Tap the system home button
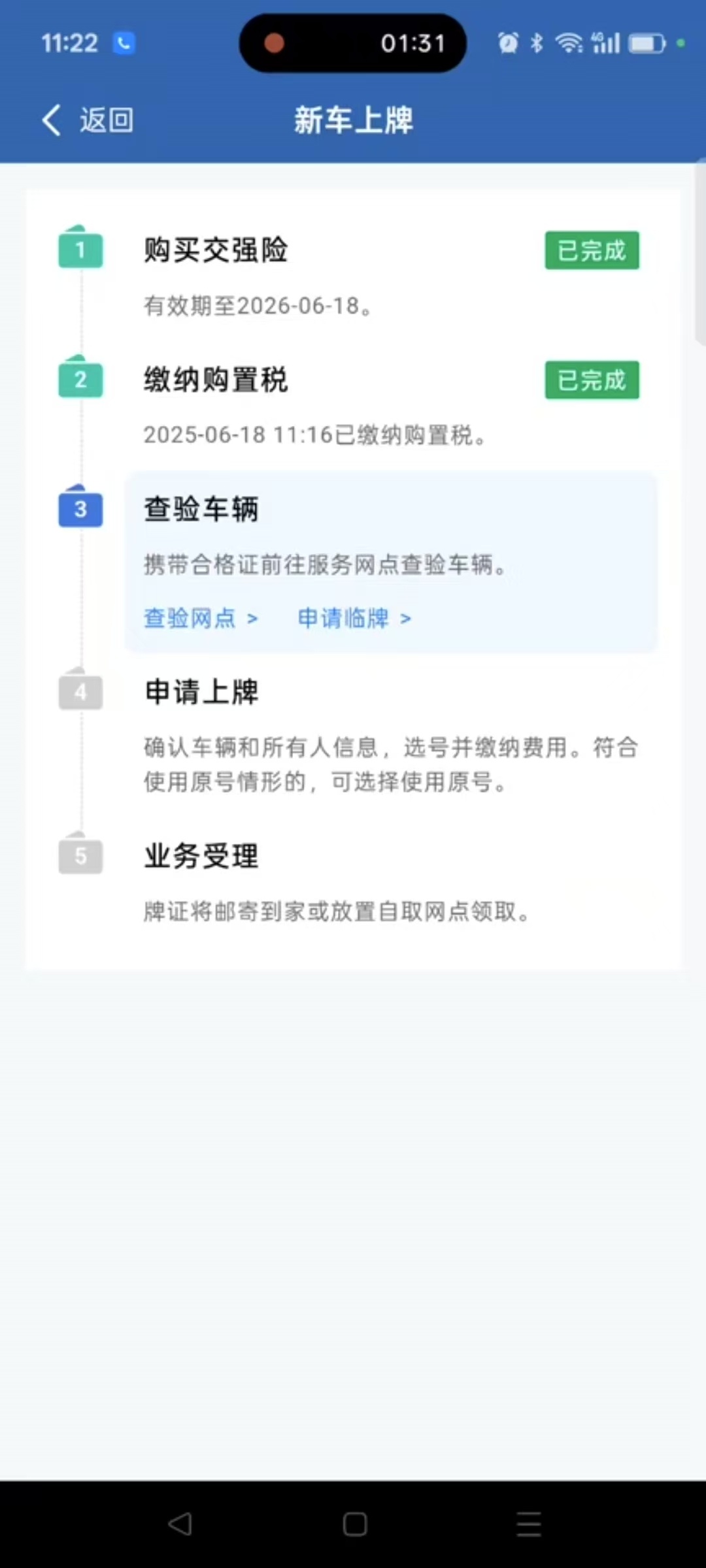Image resolution: width=706 pixels, height=1568 pixels. click(x=354, y=1524)
